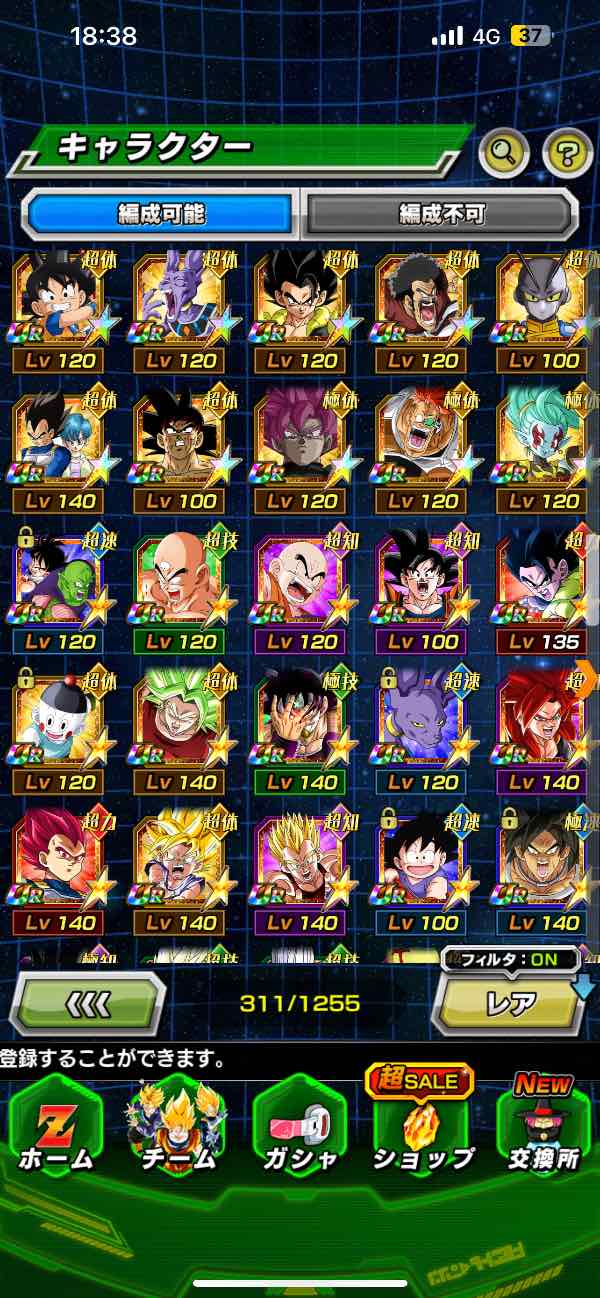The width and height of the screenshot is (600, 1298).
Task: Open the bald Tien Lv 120 green card
Action: (180, 580)
